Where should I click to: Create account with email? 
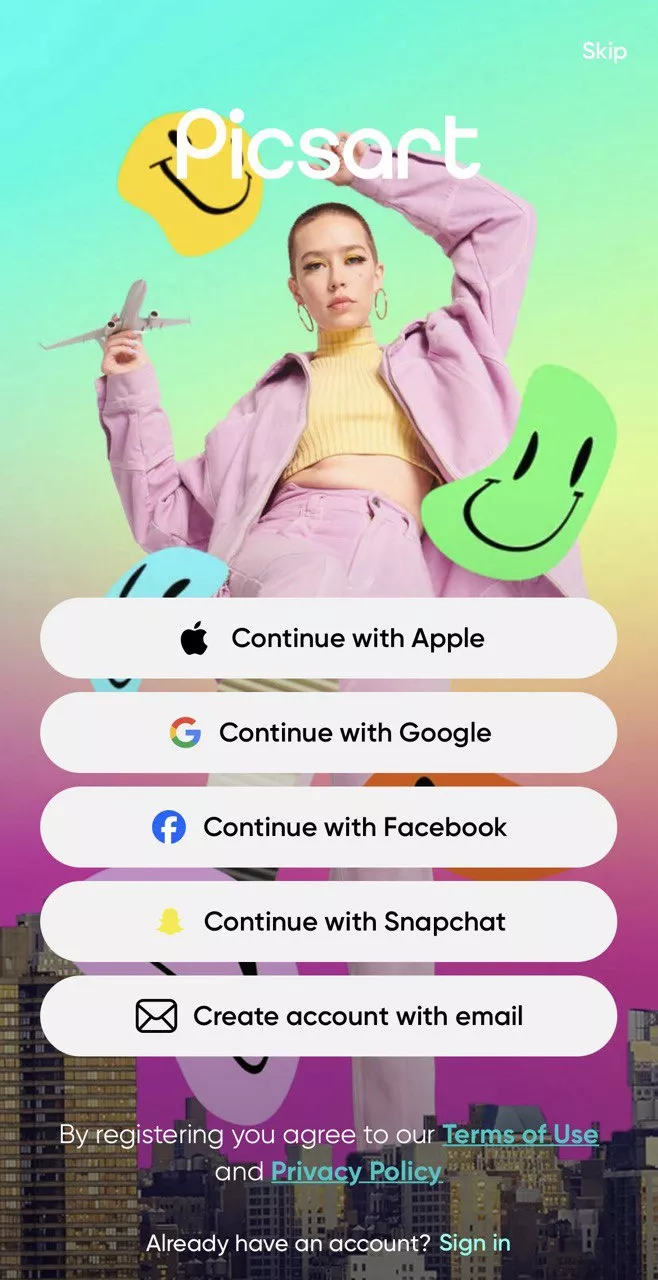[329, 1016]
